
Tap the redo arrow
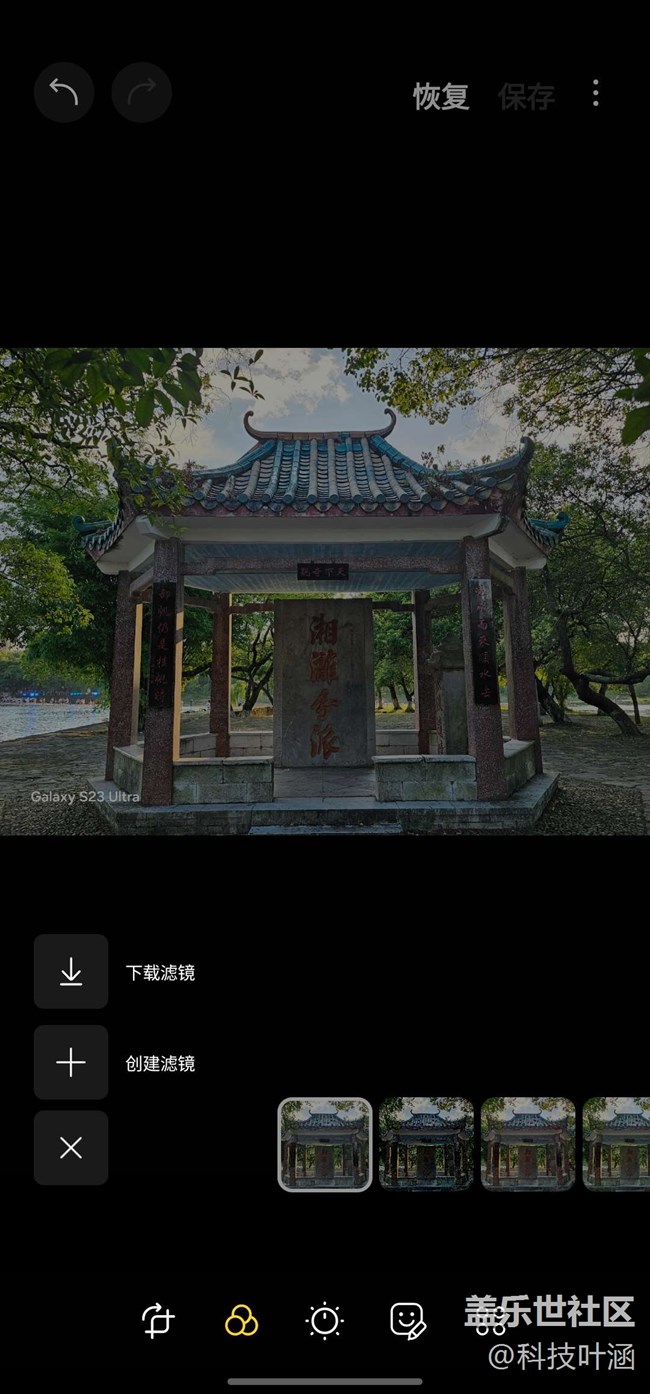point(142,93)
